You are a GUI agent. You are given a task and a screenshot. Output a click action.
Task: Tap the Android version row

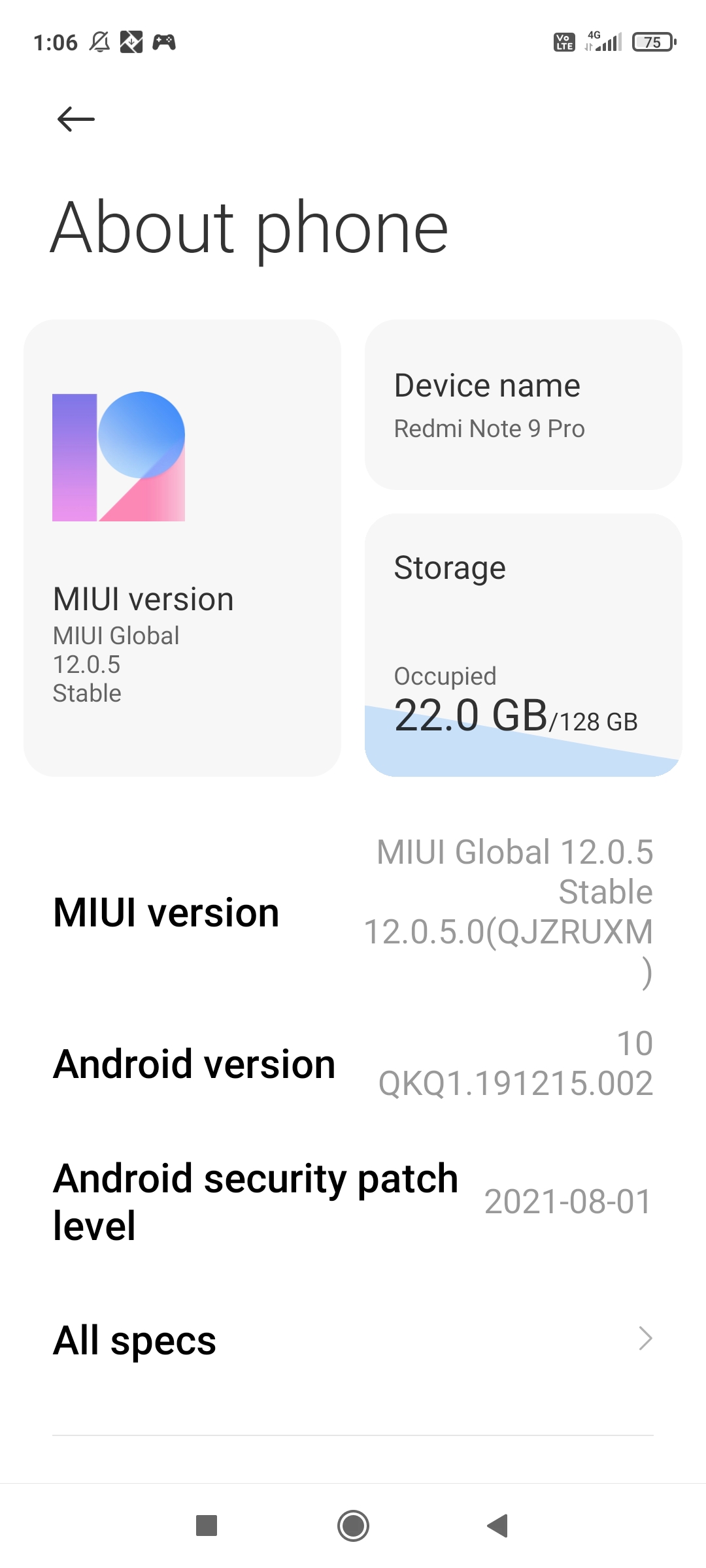click(x=353, y=1064)
